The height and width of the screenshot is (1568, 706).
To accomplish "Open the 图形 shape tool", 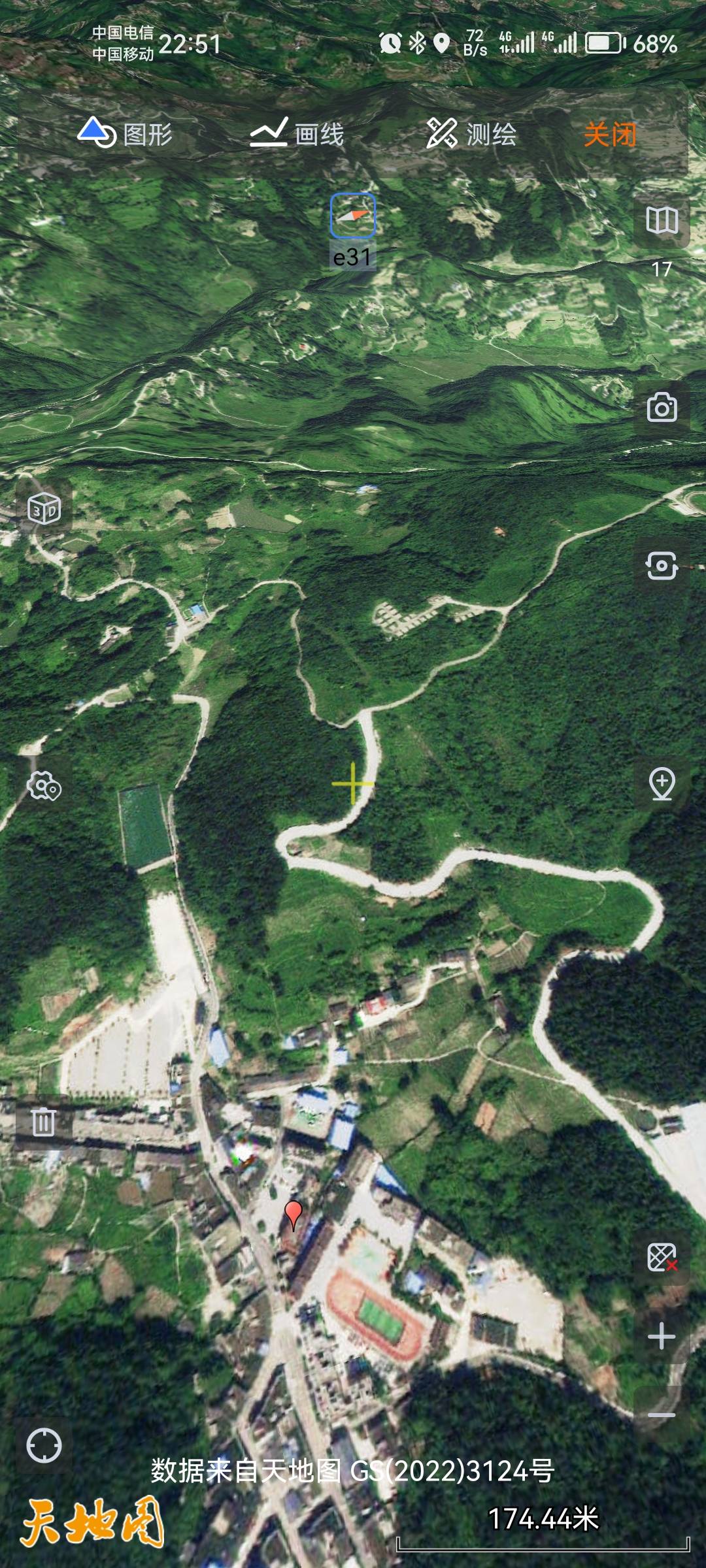I will pyautogui.click(x=126, y=134).
